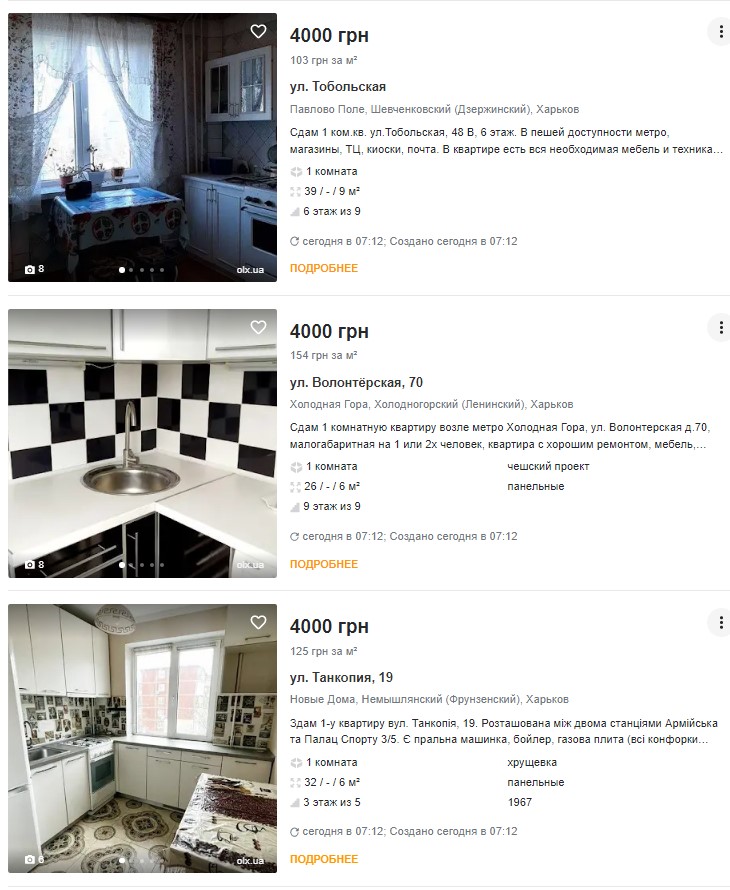
Task: Tap ПОДРОБНЕЕ under ул. Волонтёрская, 70 listing
Action: point(323,564)
